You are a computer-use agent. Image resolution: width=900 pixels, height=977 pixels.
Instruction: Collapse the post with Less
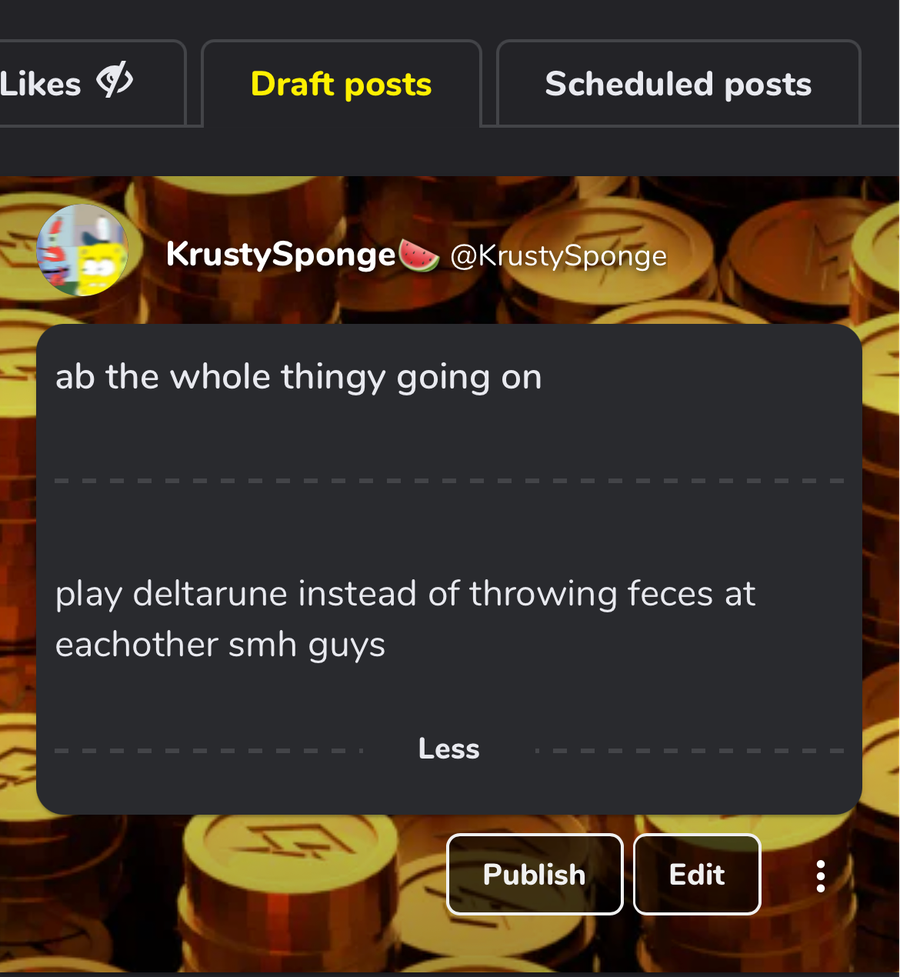(x=449, y=749)
